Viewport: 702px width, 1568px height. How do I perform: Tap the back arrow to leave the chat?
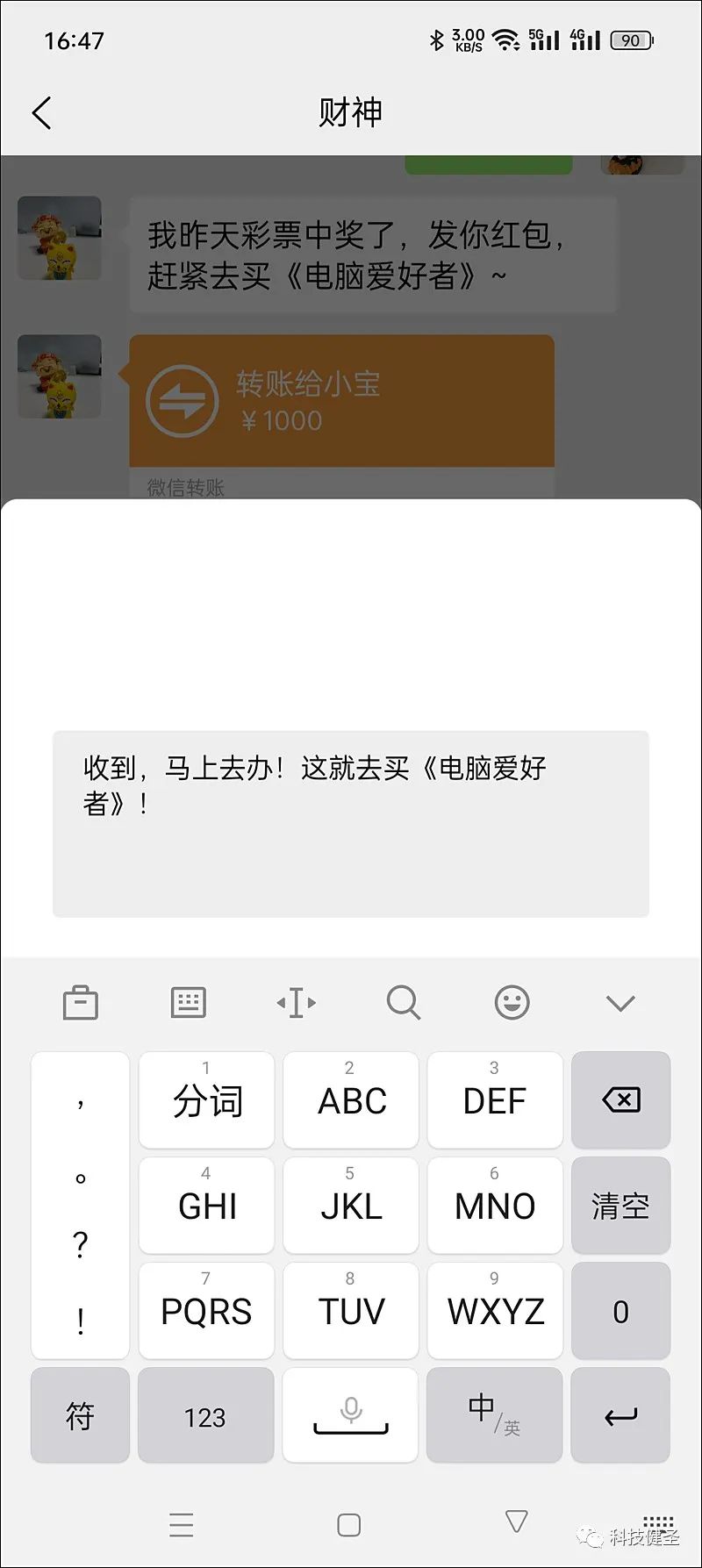(x=42, y=113)
